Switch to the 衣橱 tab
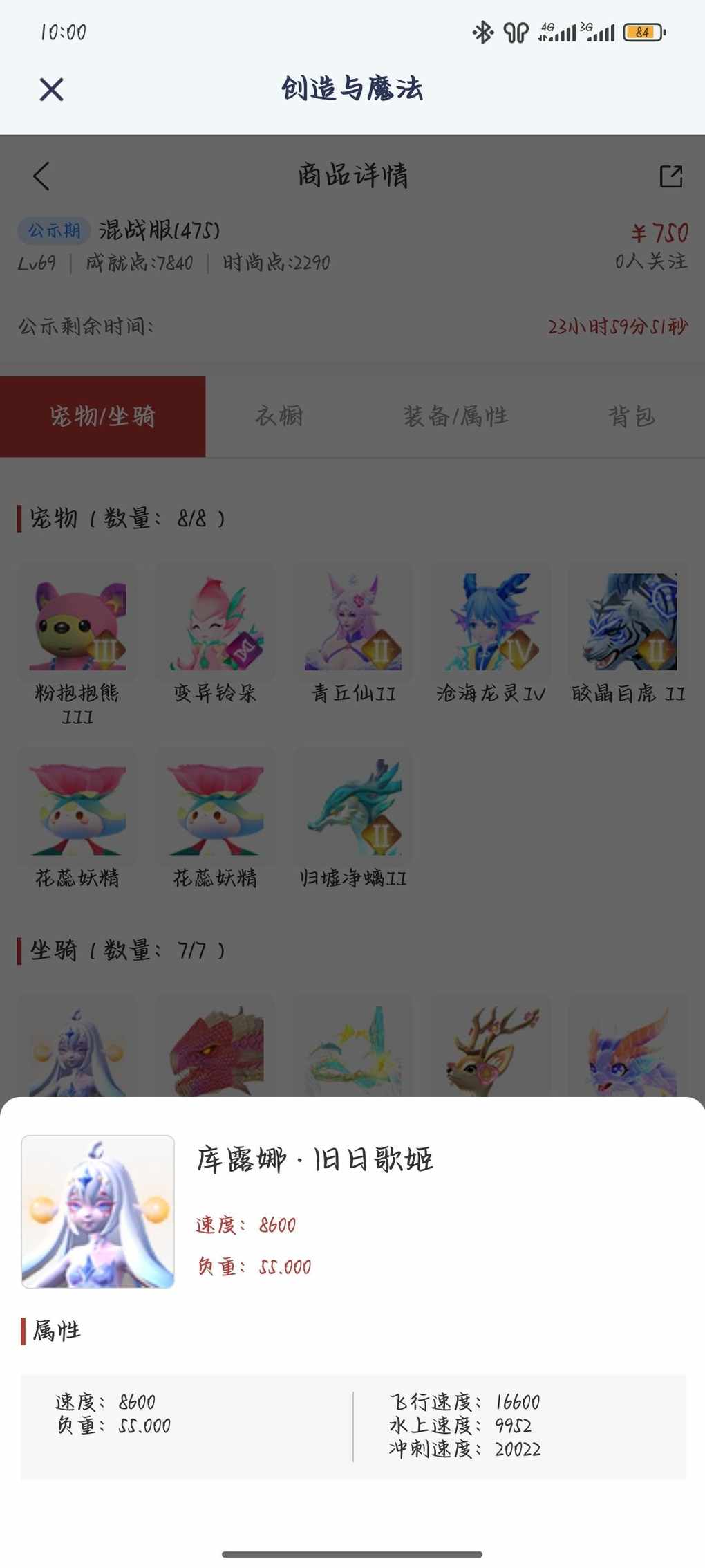Viewport: 705px width, 1568px height. tap(279, 416)
